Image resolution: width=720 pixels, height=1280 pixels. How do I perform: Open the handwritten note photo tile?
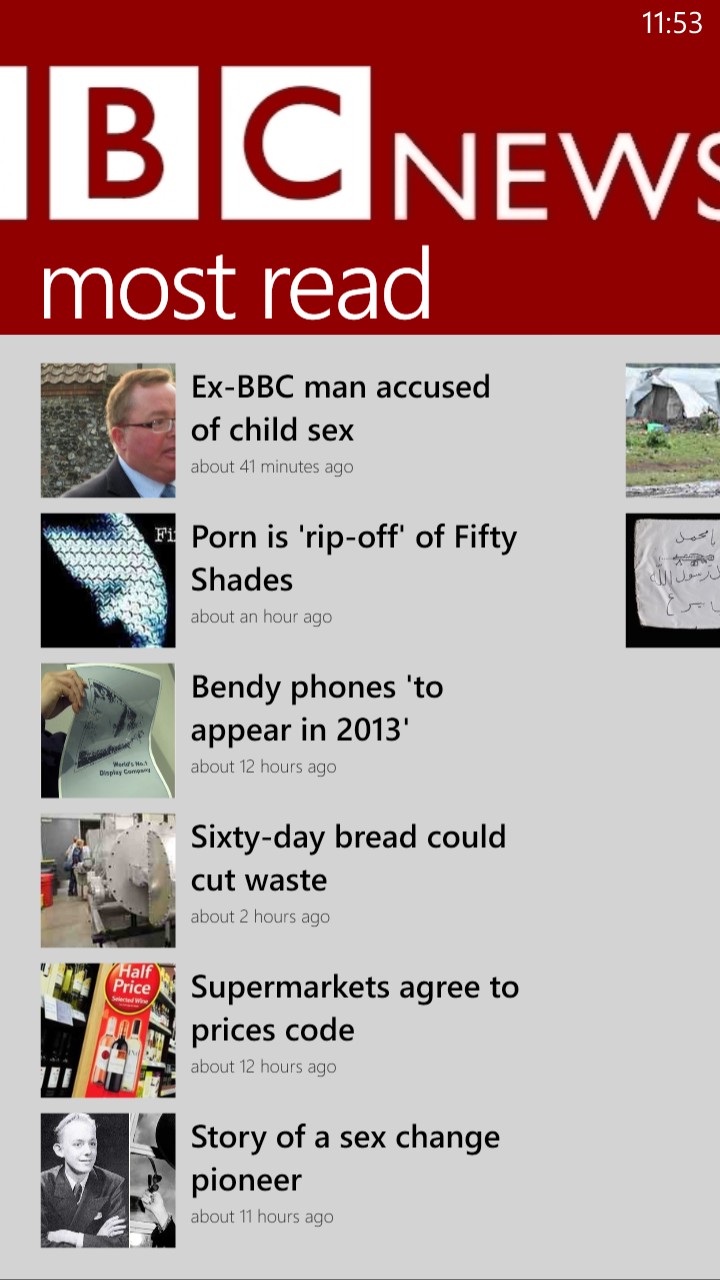click(672, 580)
